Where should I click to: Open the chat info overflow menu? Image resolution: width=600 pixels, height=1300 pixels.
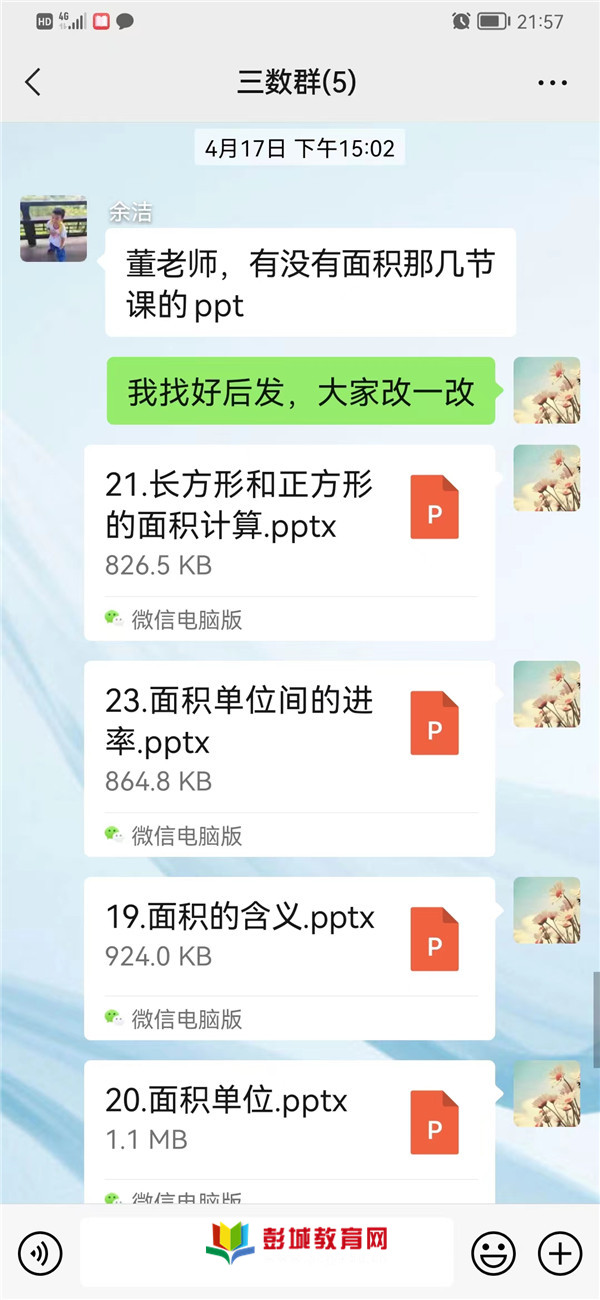(x=552, y=83)
